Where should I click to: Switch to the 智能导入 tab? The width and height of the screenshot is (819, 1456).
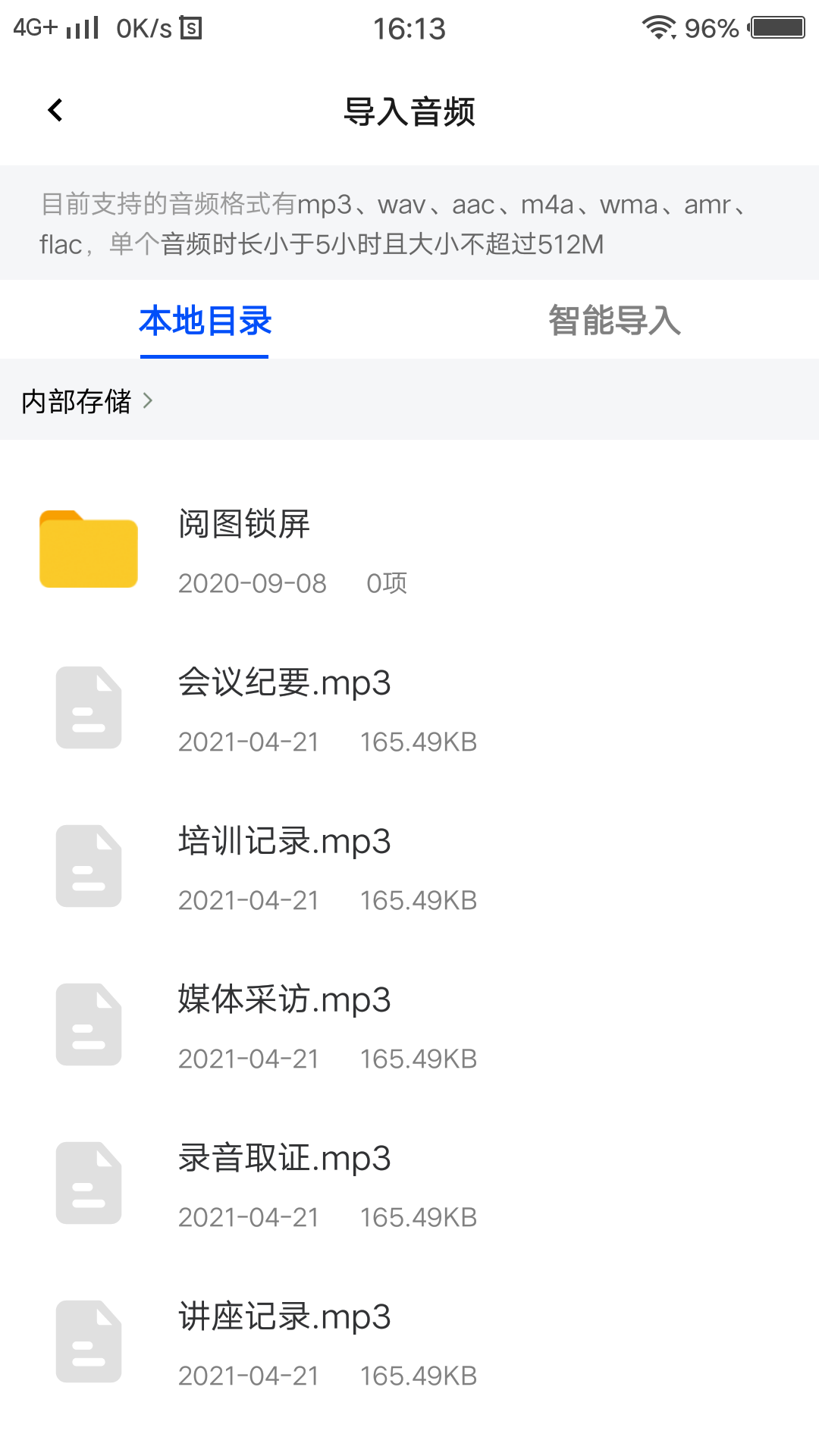[614, 321]
